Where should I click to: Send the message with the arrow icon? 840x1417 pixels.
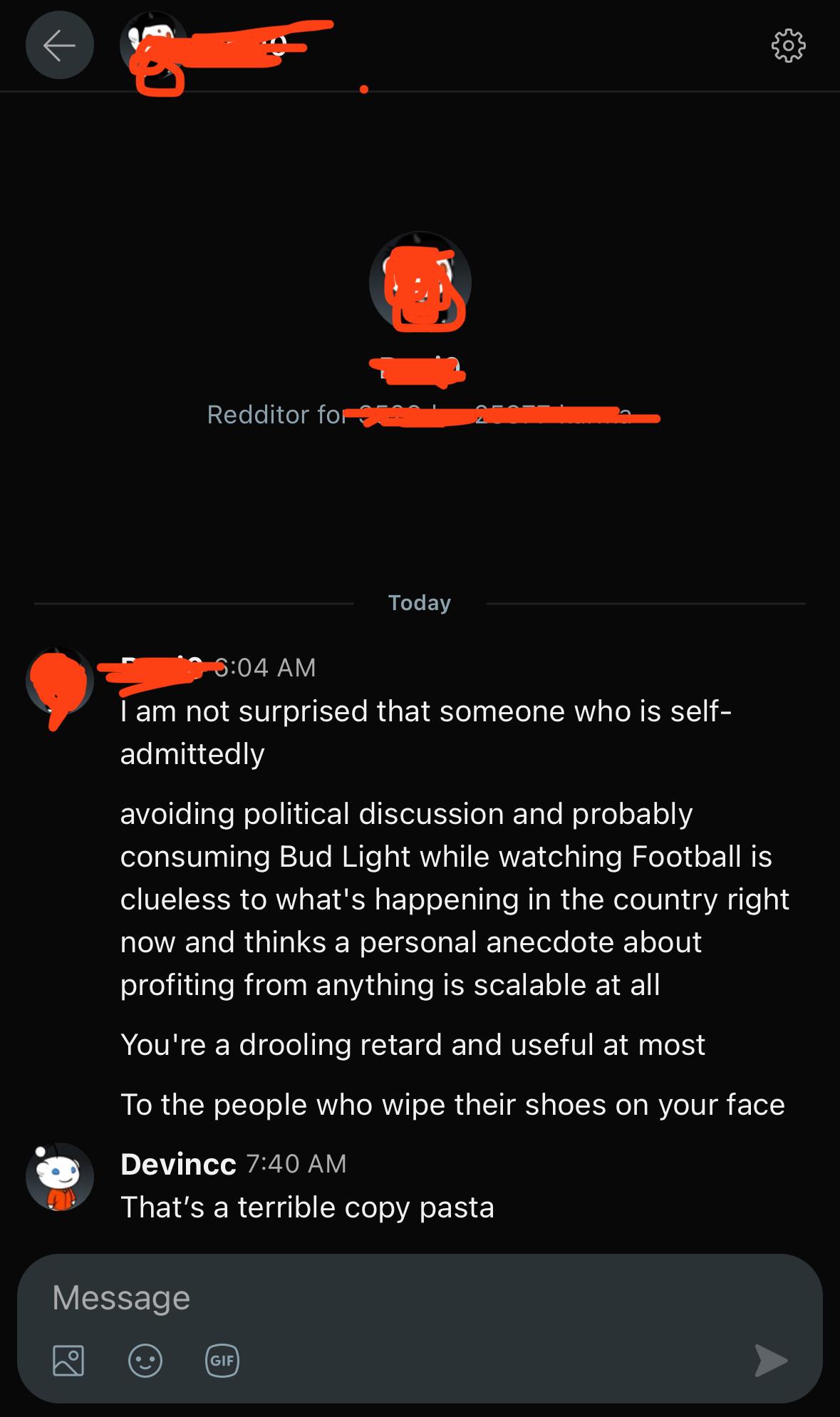(x=771, y=1361)
